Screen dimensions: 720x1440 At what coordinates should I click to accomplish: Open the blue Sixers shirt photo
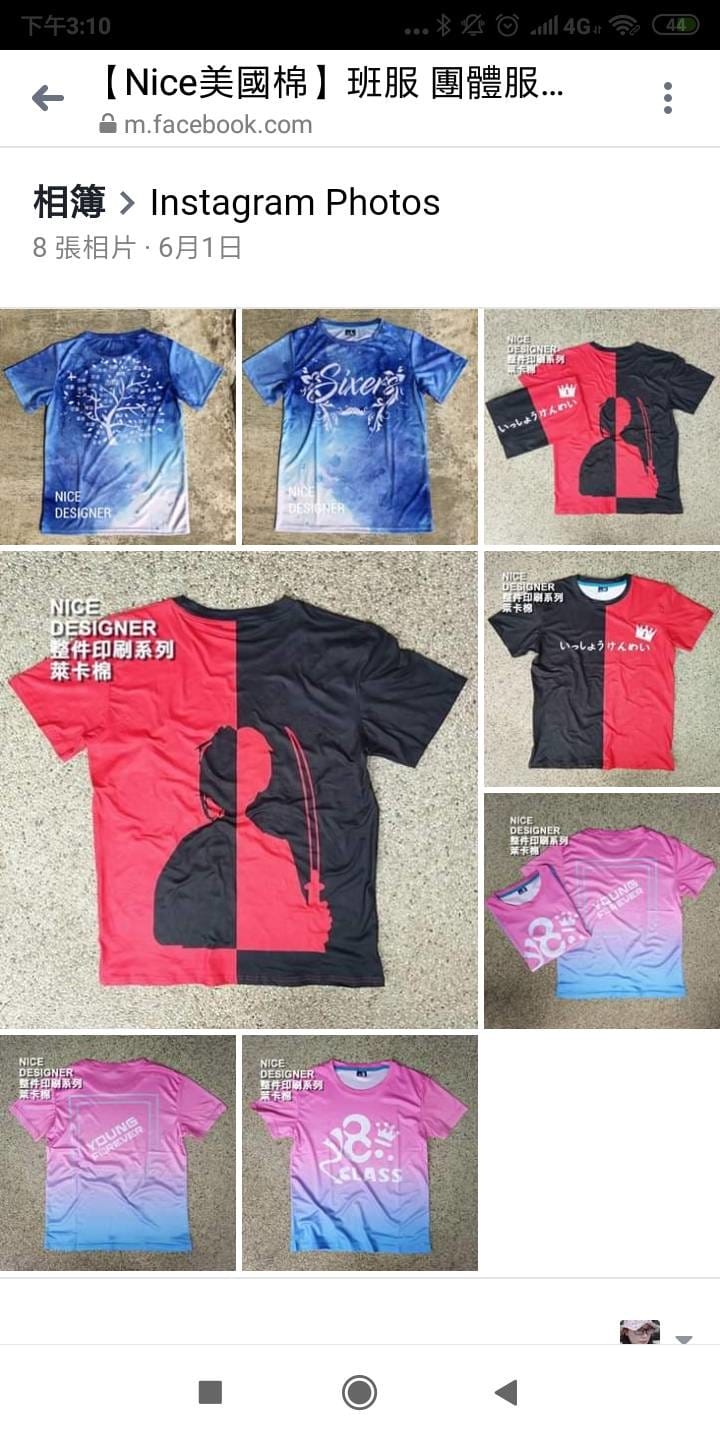click(x=360, y=427)
